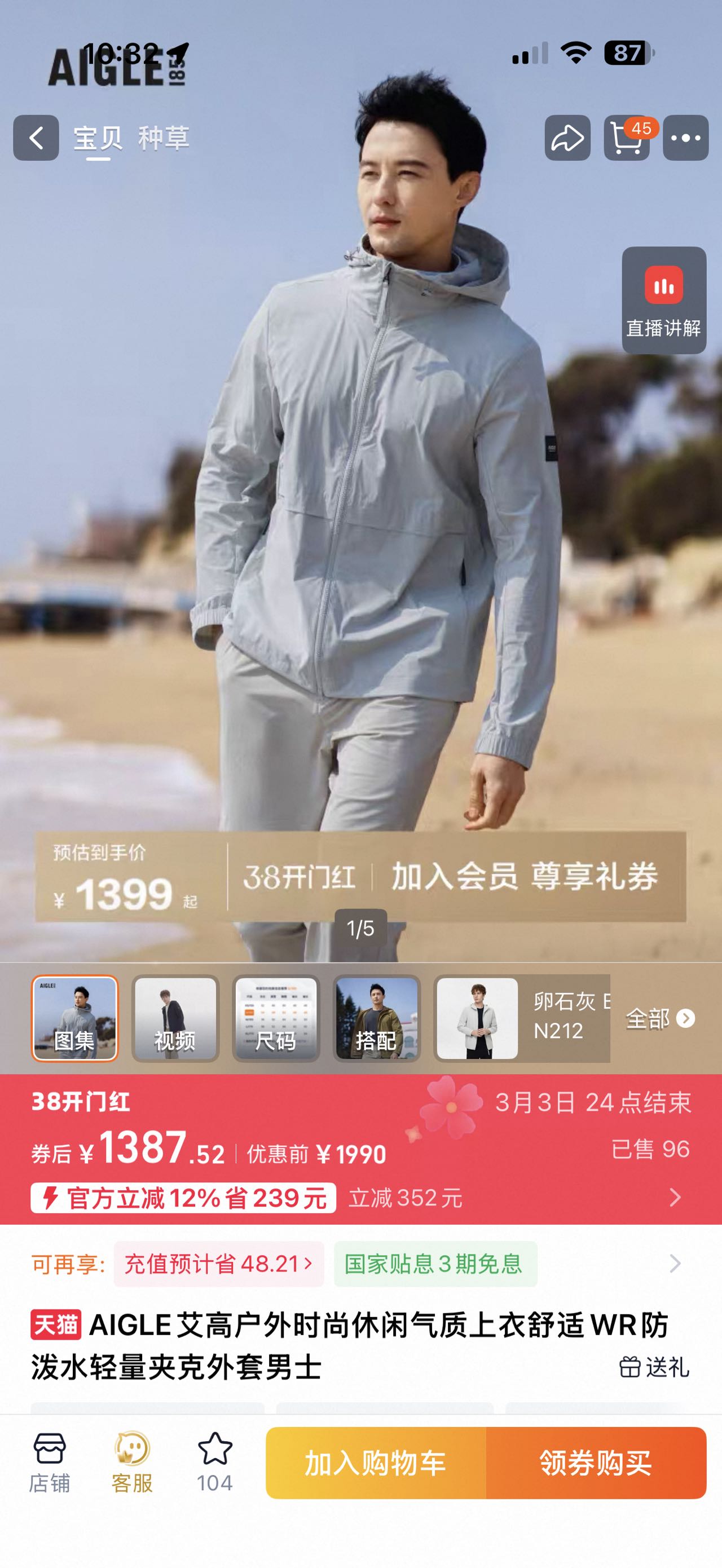Choose the 卵石灰 color option

pos(522,1018)
